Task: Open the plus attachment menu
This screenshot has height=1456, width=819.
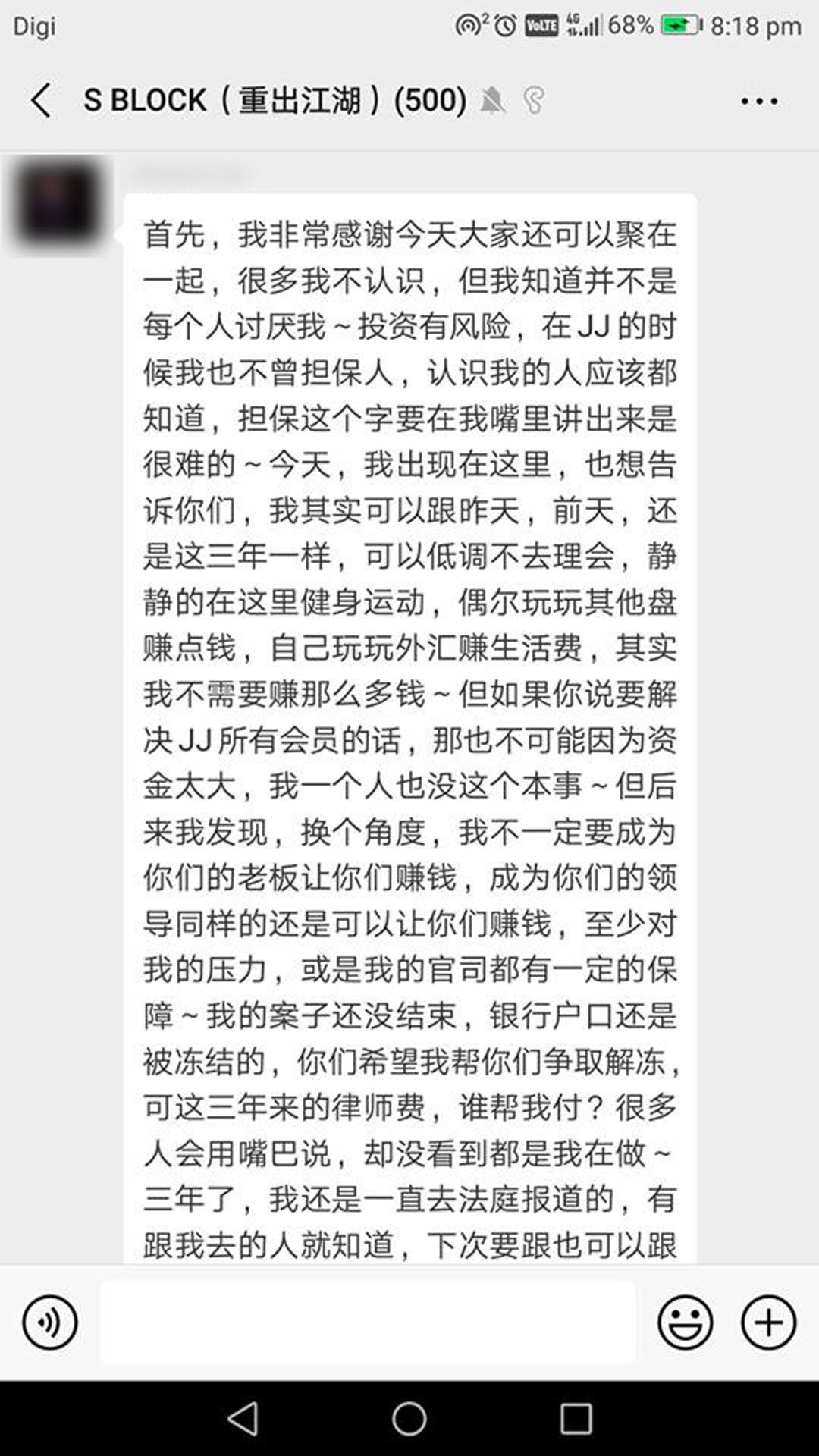Action: point(769,1323)
